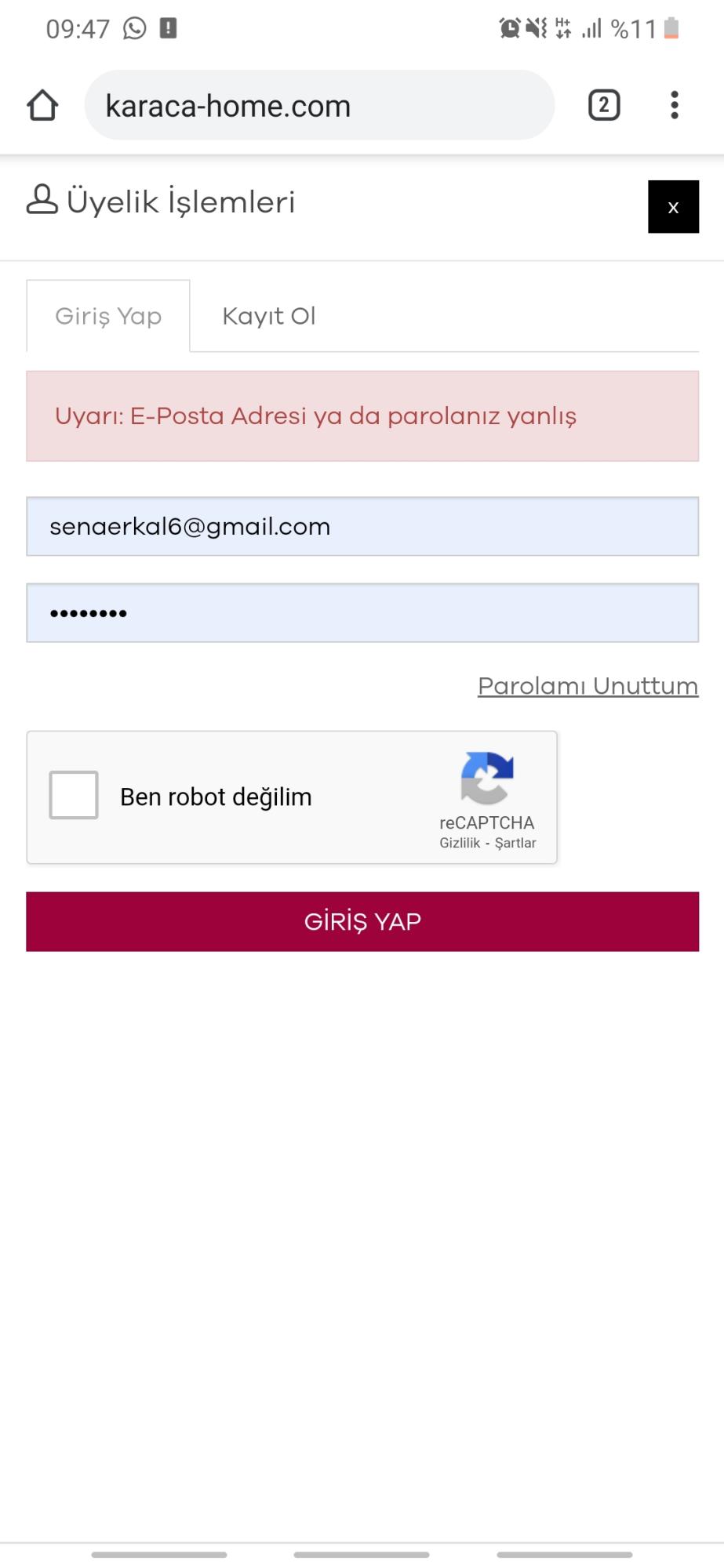
Task: Check the Ben robot değilim box
Action: 74,795
